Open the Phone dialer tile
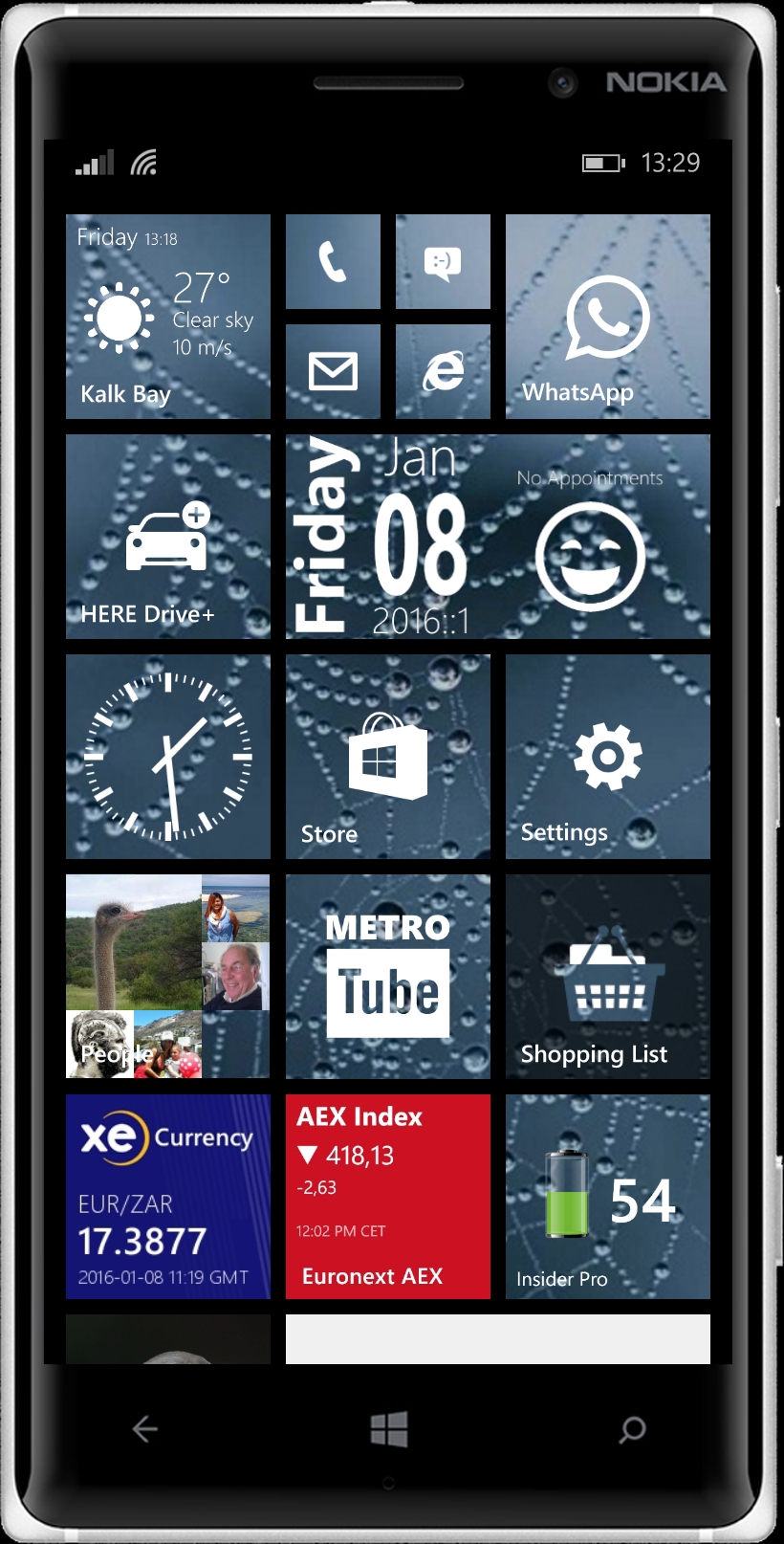Image resolution: width=784 pixels, height=1544 pixels. [333, 261]
